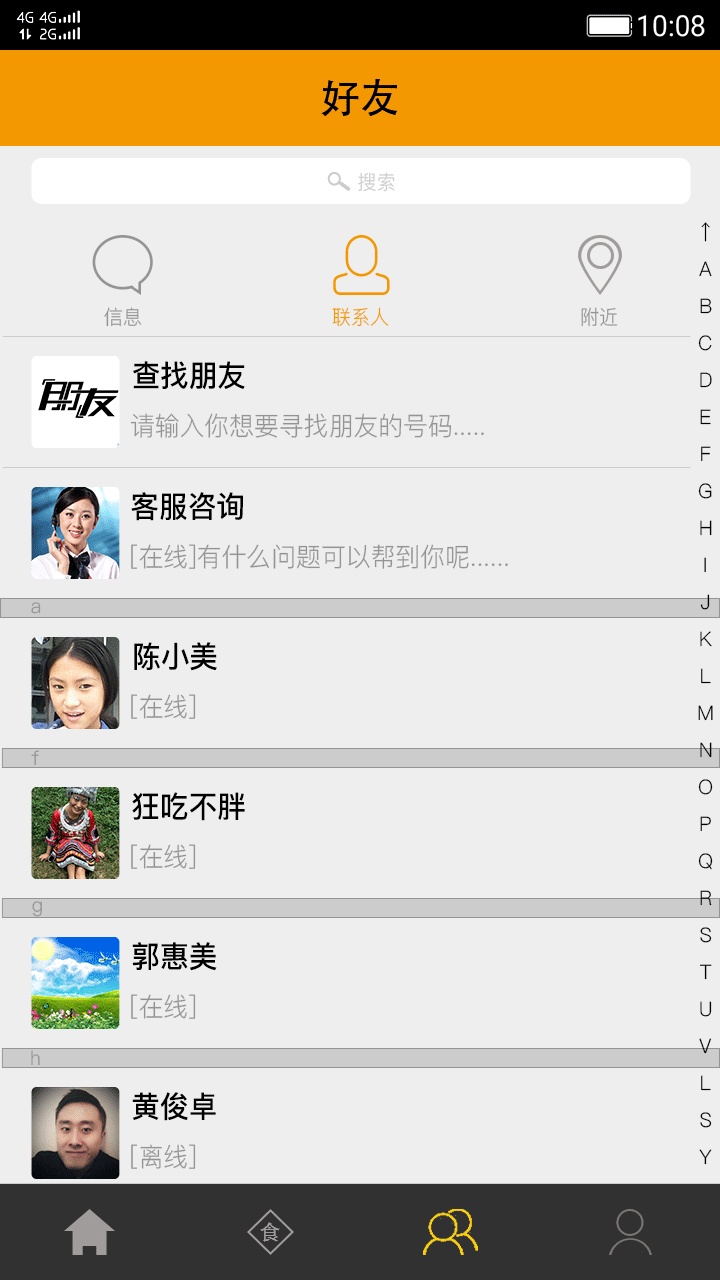Open the profile tab in bottom bar
This screenshot has width=720, height=1280.
coord(630,1232)
